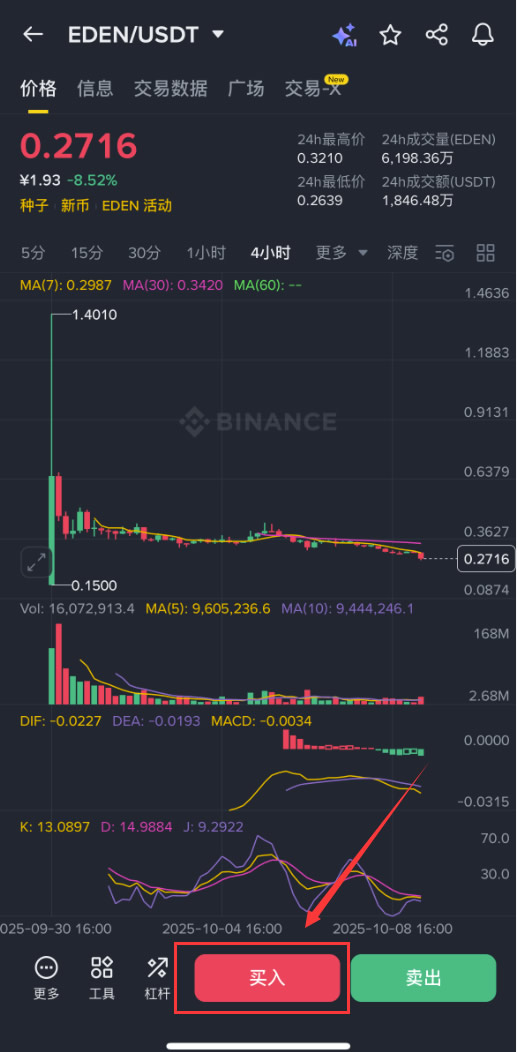Expand the 更多 interval dropdown
This screenshot has height=1052, width=517.
(x=342, y=253)
